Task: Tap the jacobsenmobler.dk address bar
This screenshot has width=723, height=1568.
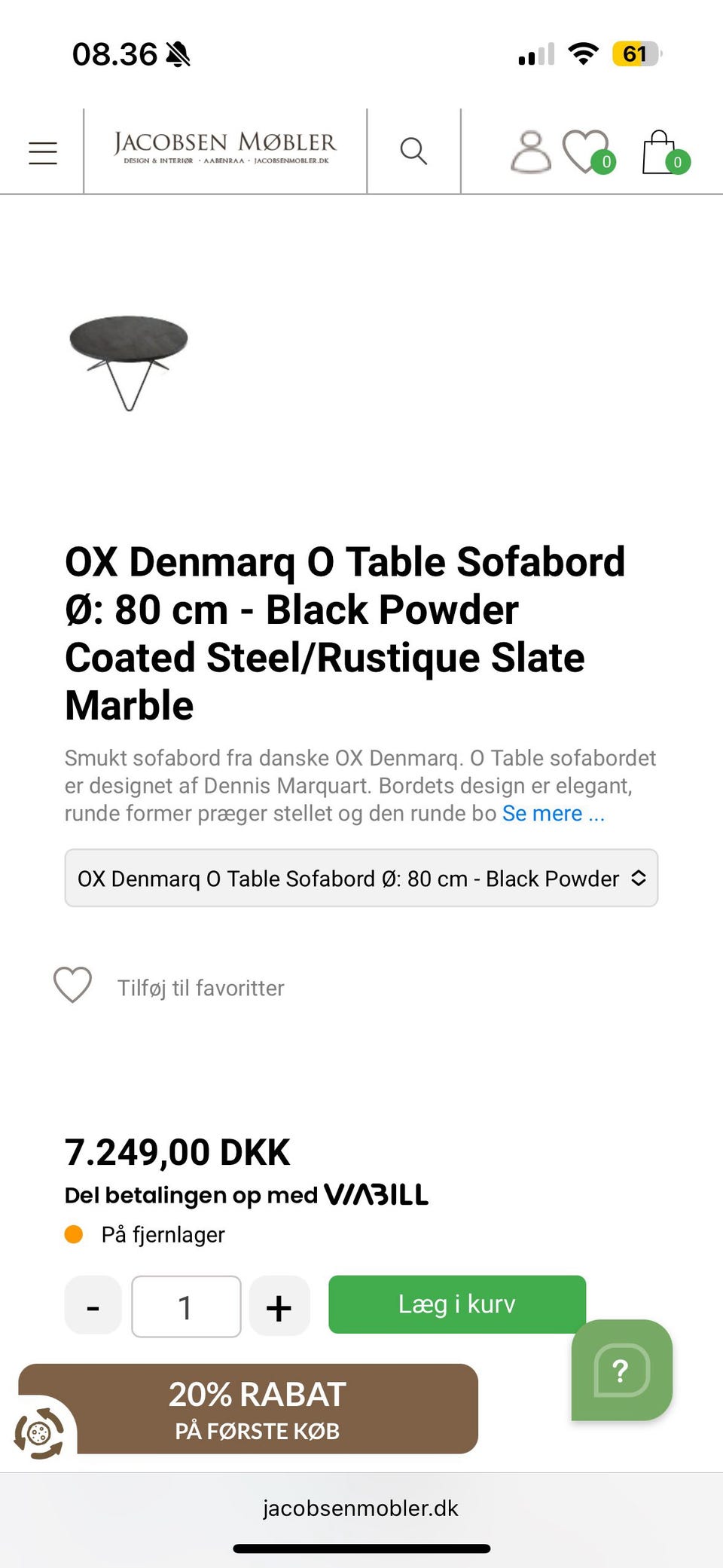Action: (361, 1508)
